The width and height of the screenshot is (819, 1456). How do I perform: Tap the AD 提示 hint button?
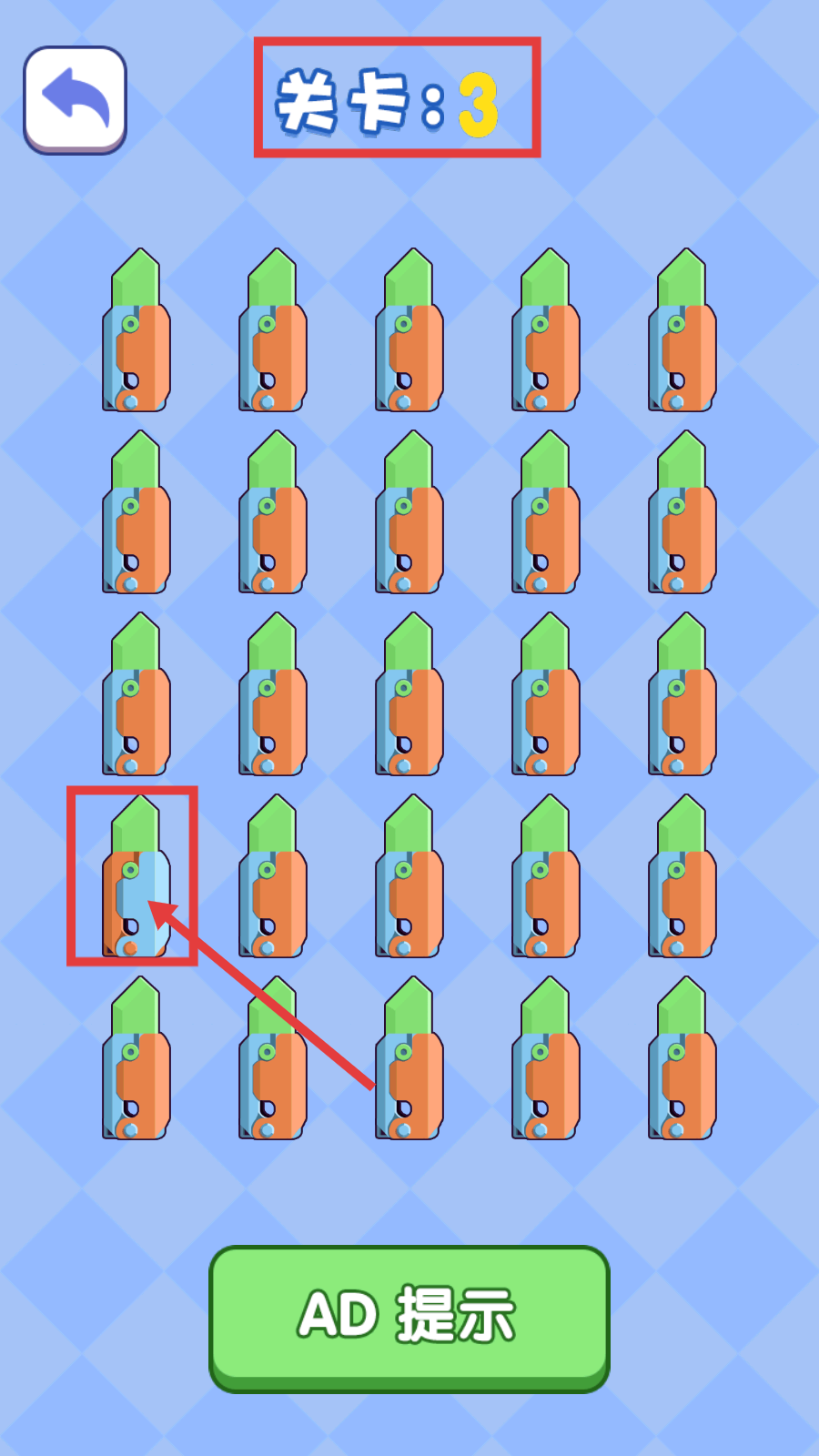(409, 1316)
